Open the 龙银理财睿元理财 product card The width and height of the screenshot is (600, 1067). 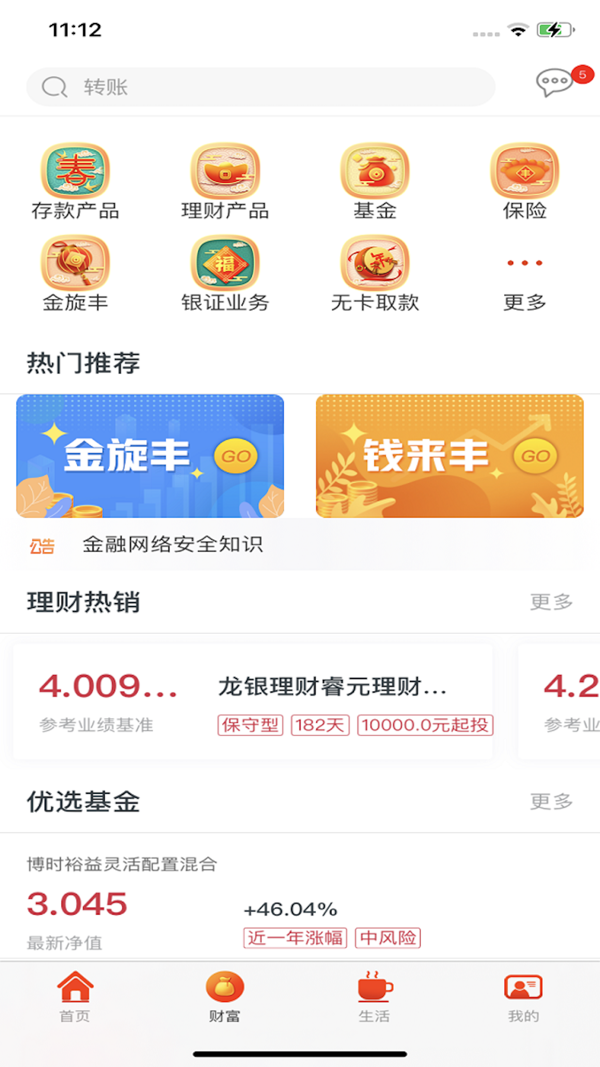point(252,702)
